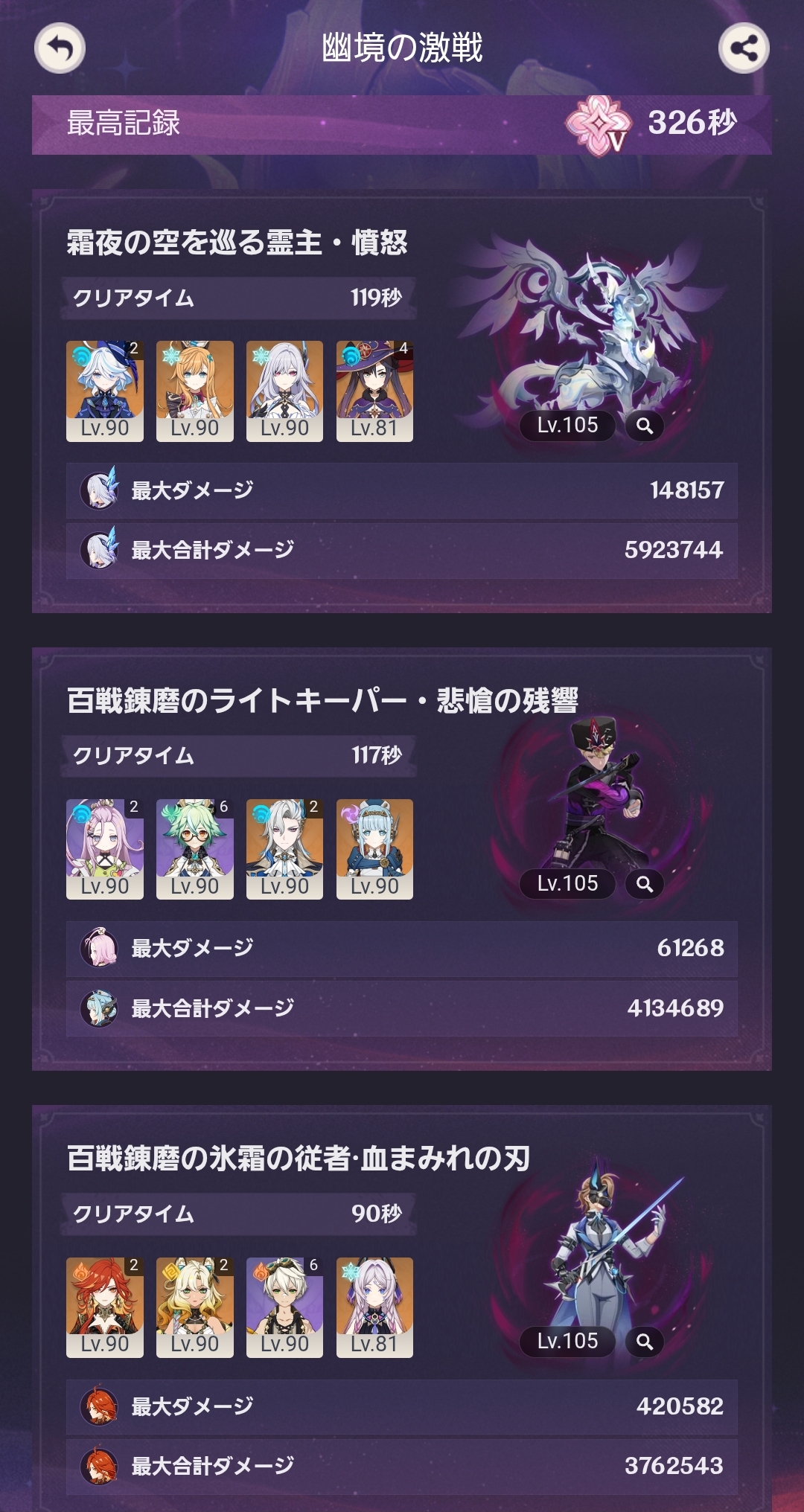804x1512 pixels.
Task: Open magnifier for 氷霜の従者 boss details
Action: [x=645, y=1342]
